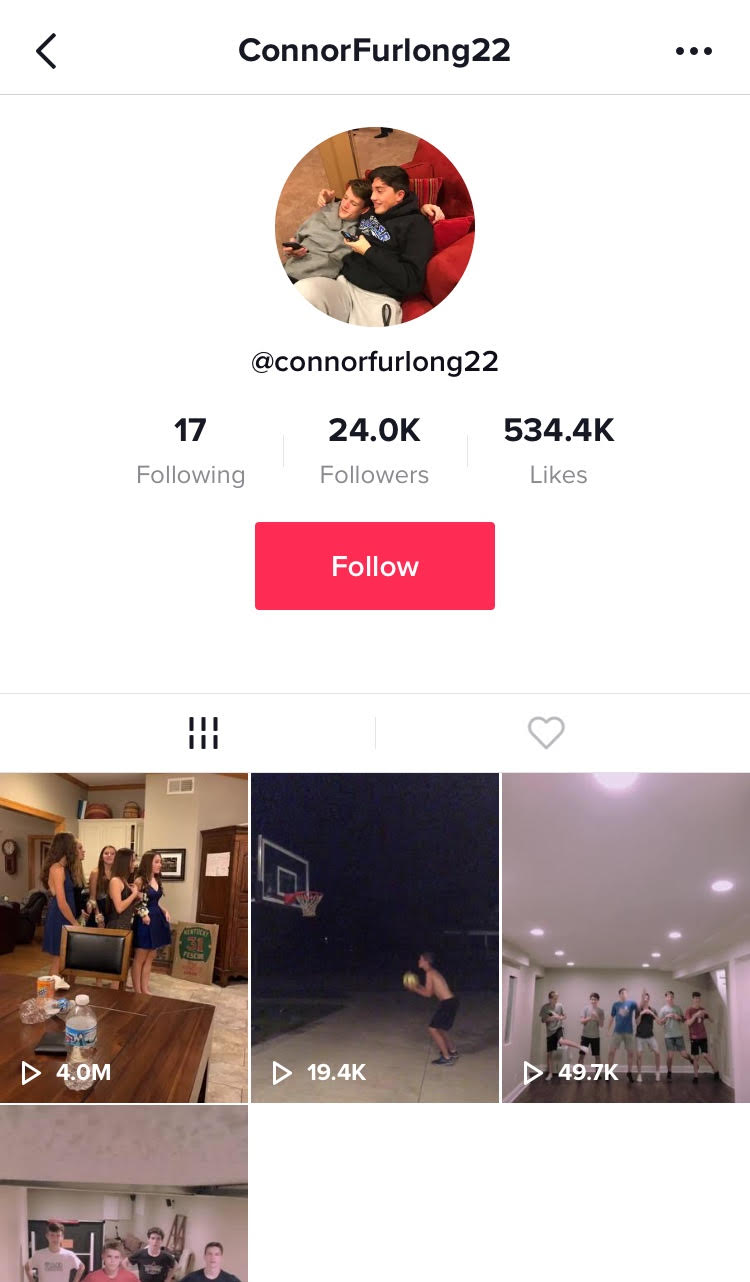Open the Followers list
This screenshot has width=750, height=1282.
[374, 452]
